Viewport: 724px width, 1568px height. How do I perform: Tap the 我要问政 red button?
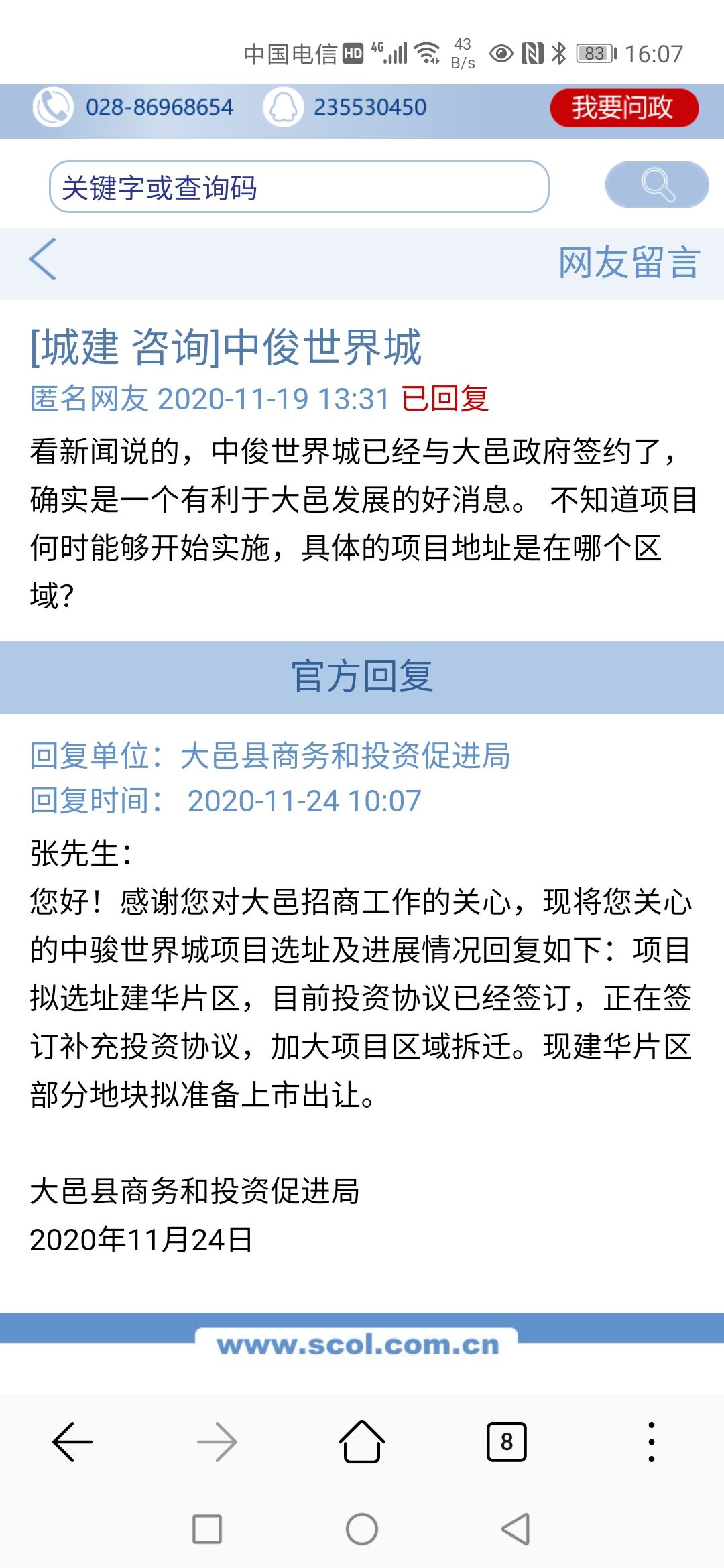tap(624, 107)
